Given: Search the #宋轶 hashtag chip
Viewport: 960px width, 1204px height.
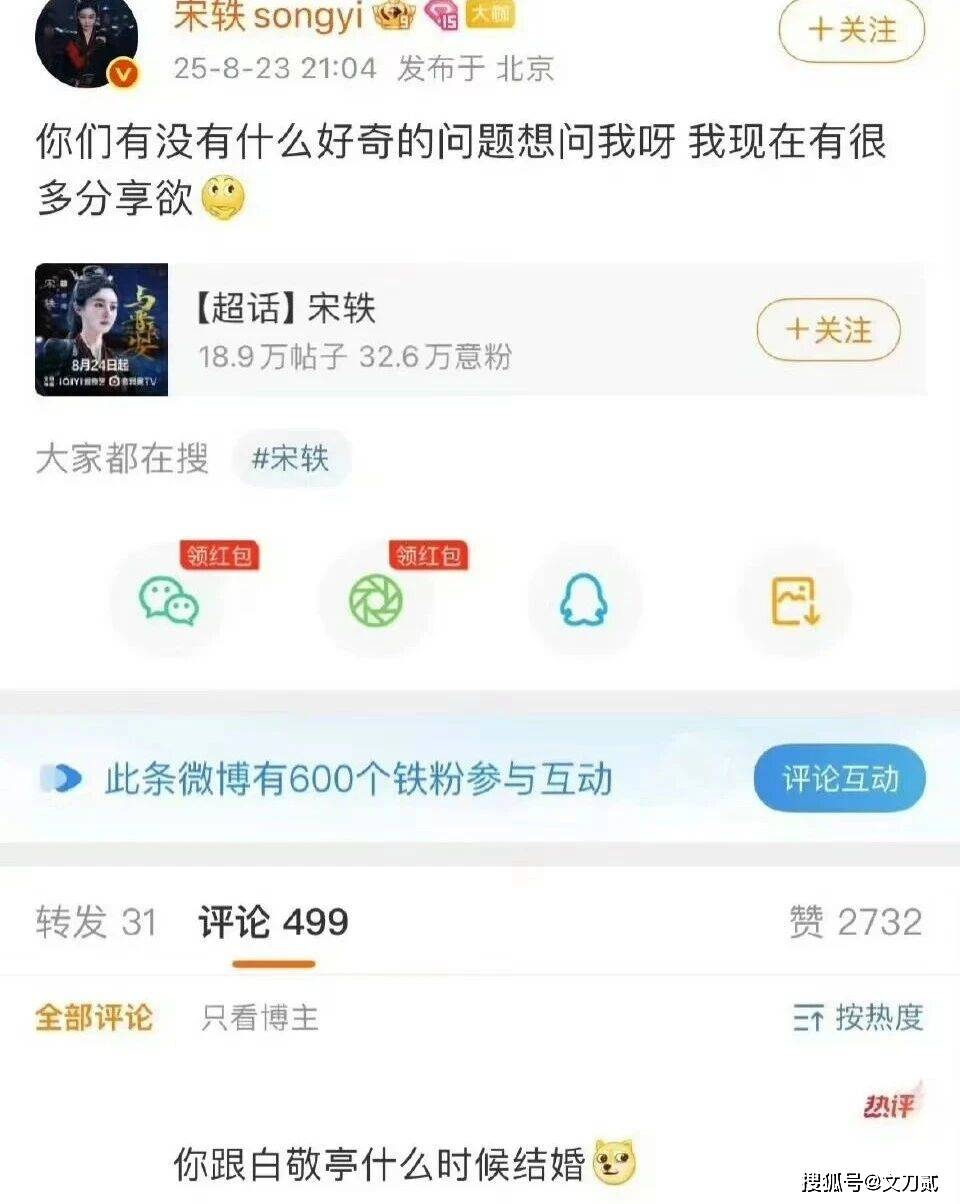Looking at the screenshot, I should click(x=290, y=459).
